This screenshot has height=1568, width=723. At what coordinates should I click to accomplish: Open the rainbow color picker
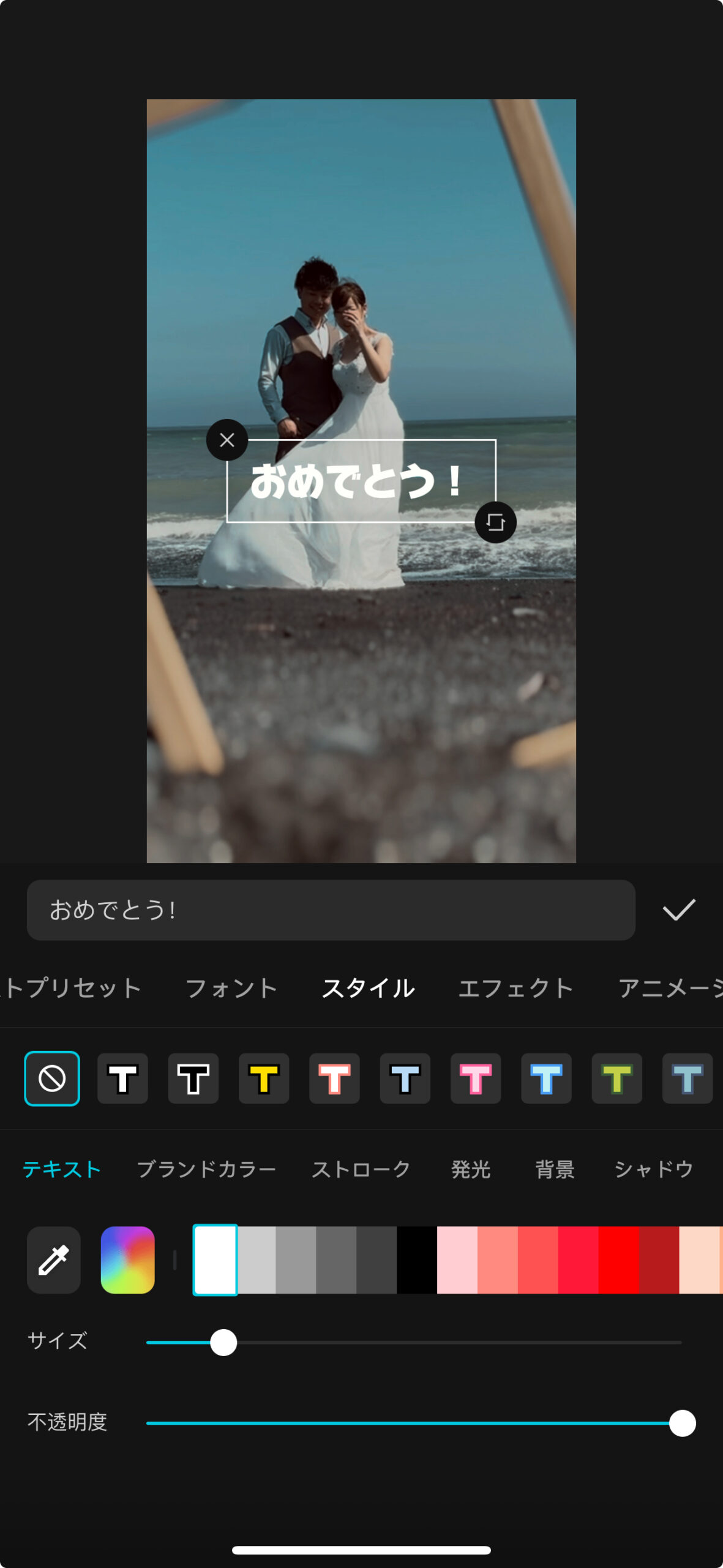tap(127, 1259)
